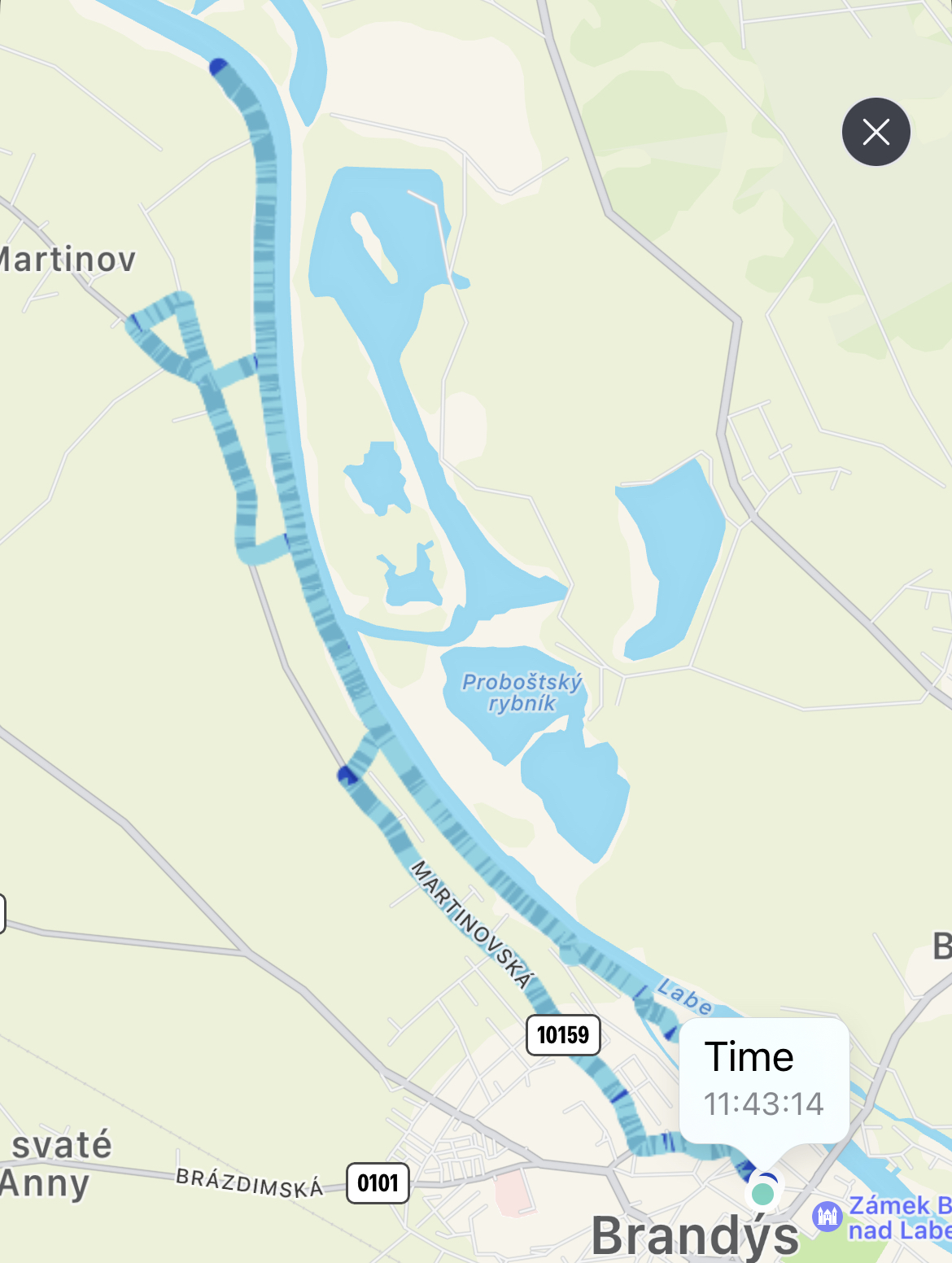
Task: Tap the Time 11:43:14 callout
Action: click(764, 1081)
